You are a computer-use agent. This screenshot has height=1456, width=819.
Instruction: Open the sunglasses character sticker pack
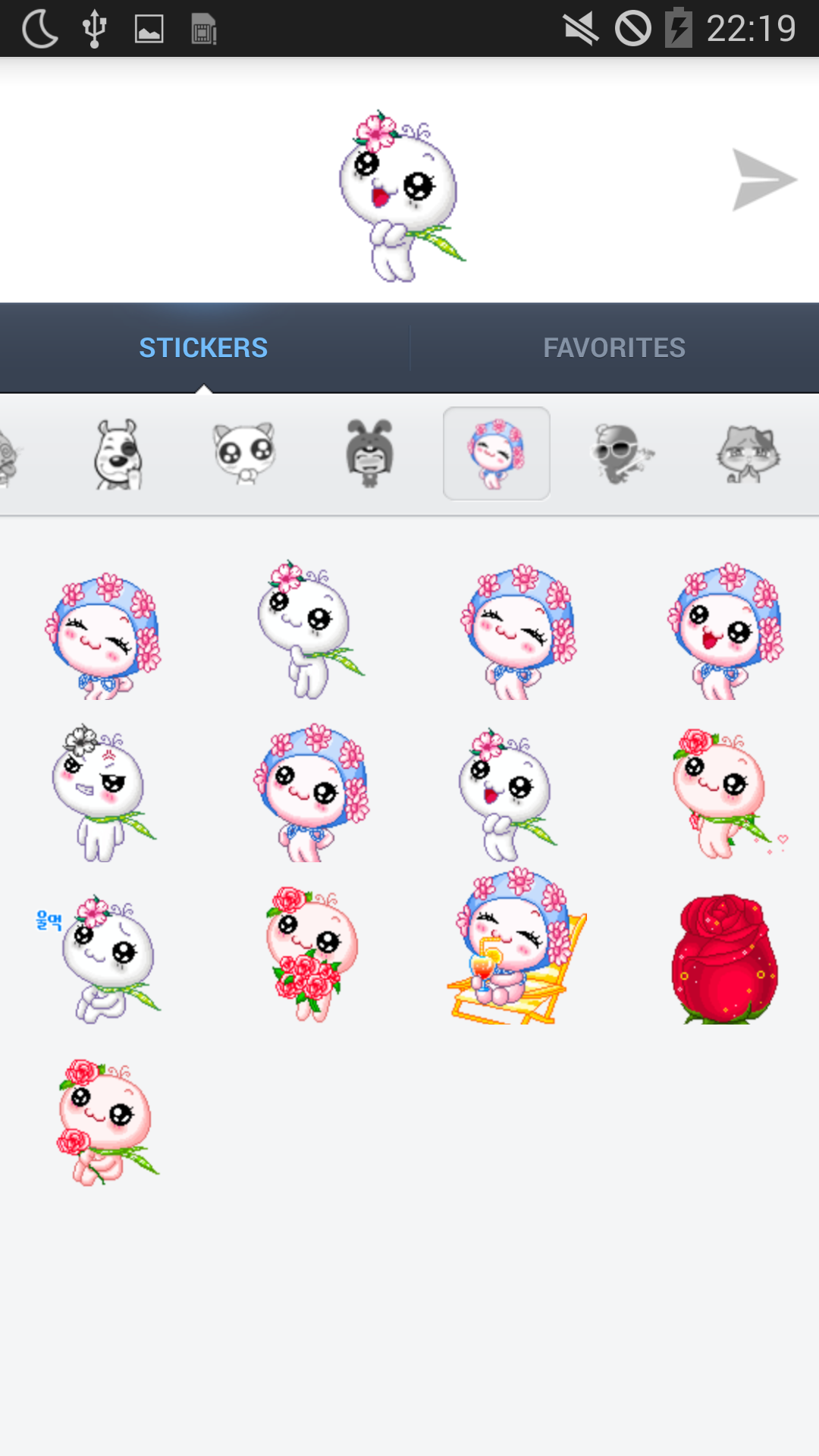coord(622,453)
